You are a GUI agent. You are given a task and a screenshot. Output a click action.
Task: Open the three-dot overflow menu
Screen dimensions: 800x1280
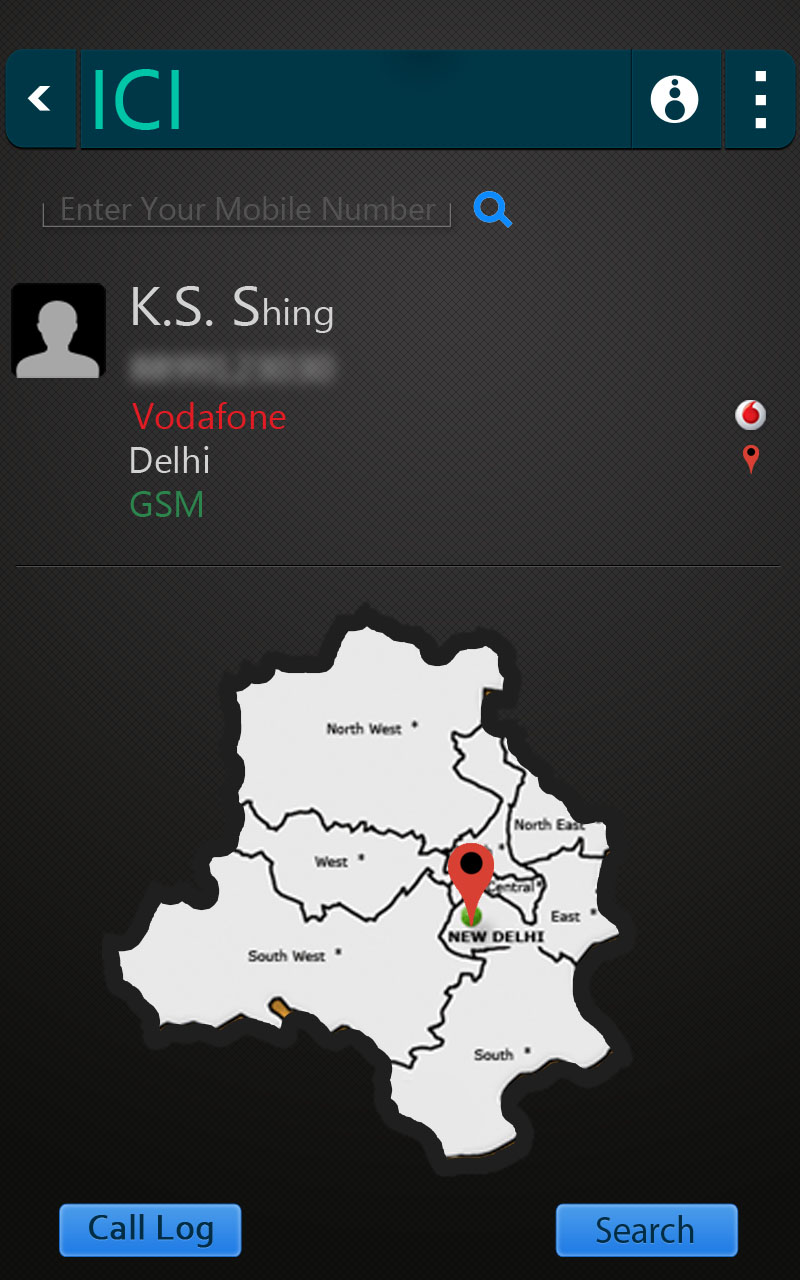[760, 99]
